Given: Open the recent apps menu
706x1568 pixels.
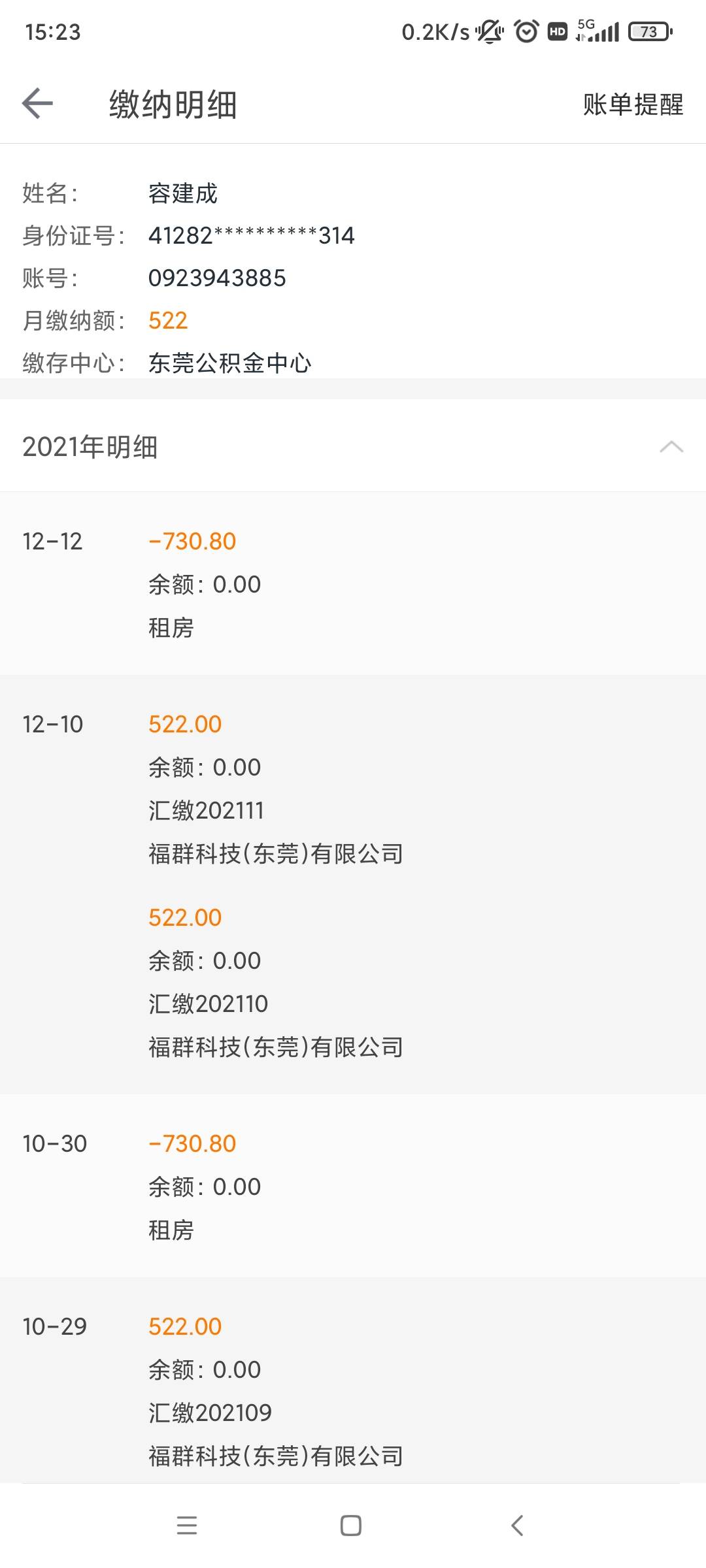Looking at the screenshot, I should point(187,1526).
